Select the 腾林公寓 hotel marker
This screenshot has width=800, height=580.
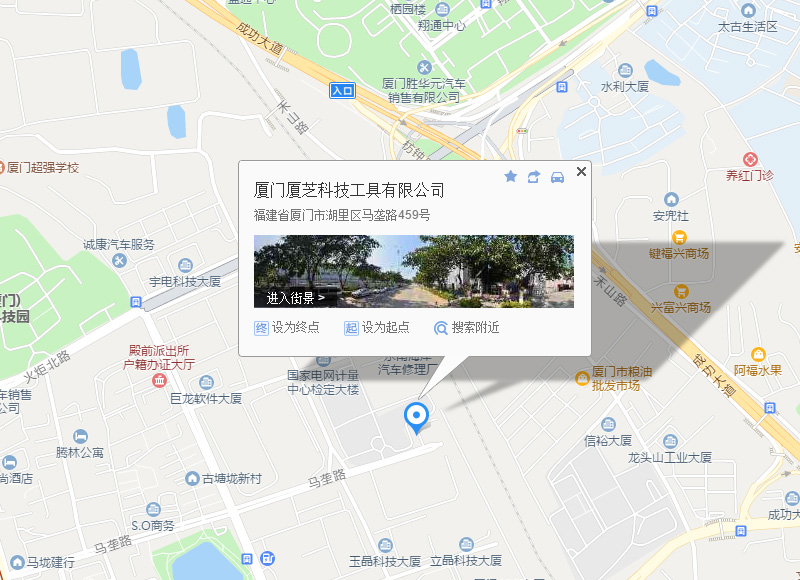80,436
